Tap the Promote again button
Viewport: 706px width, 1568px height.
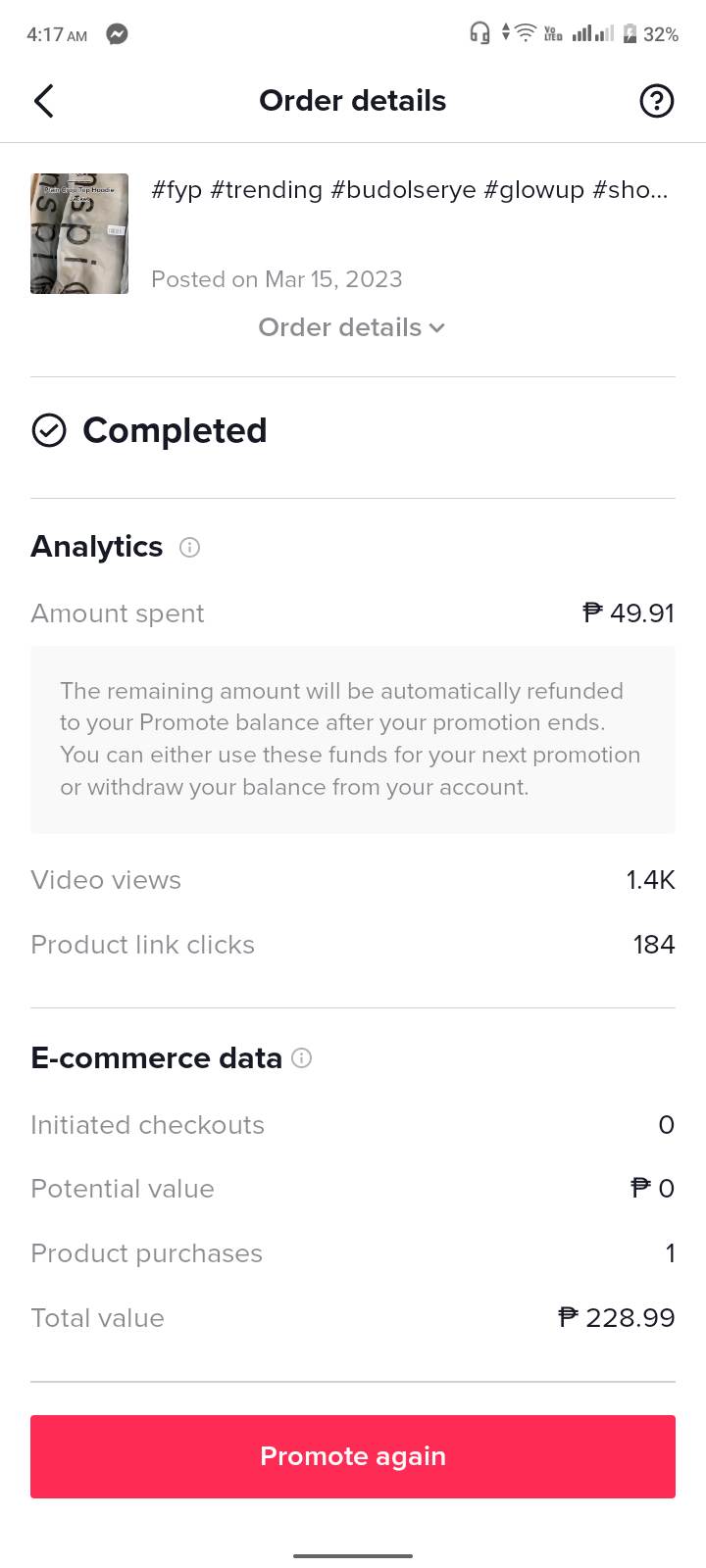tap(353, 1456)
